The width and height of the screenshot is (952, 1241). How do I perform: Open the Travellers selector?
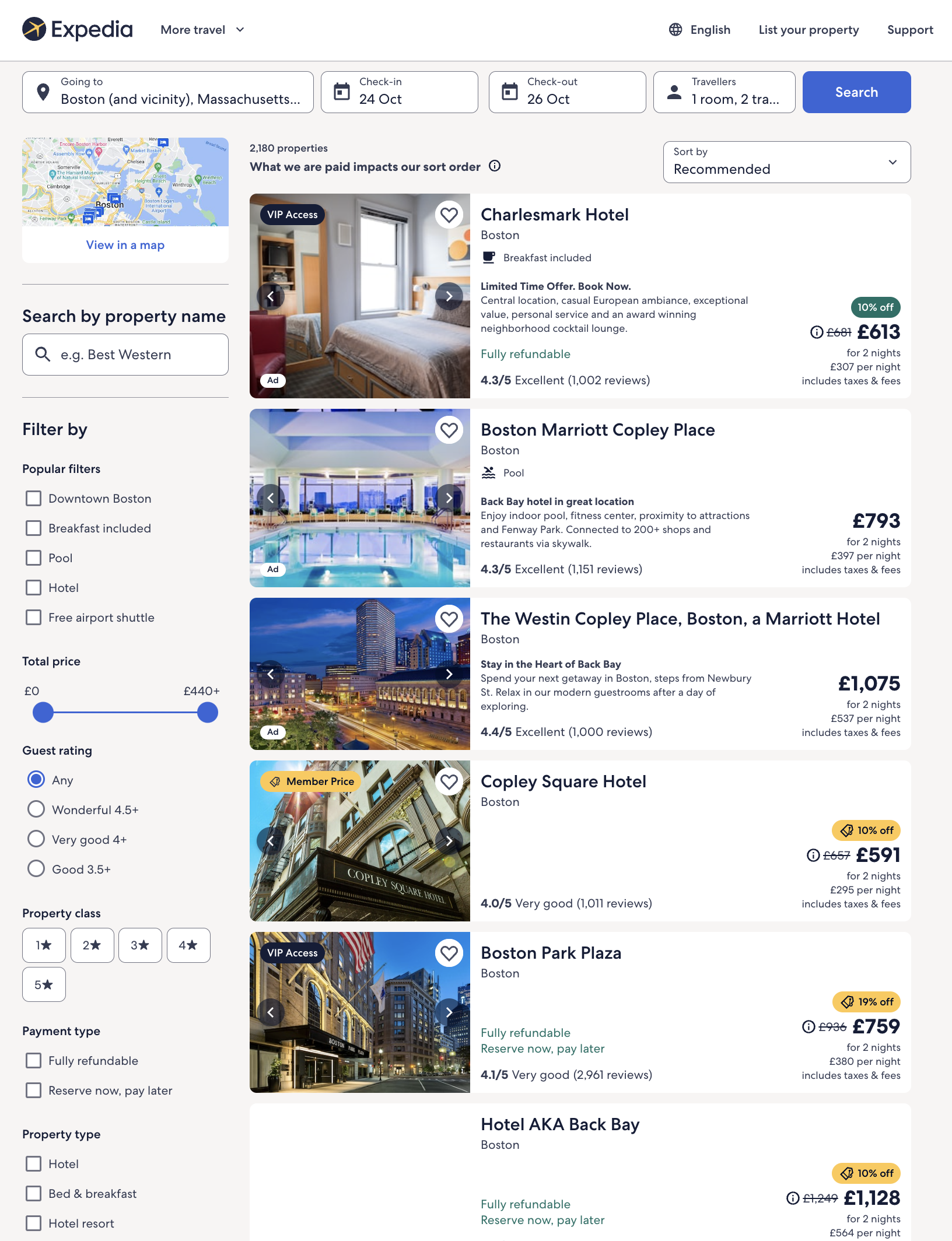coord(724,92)
